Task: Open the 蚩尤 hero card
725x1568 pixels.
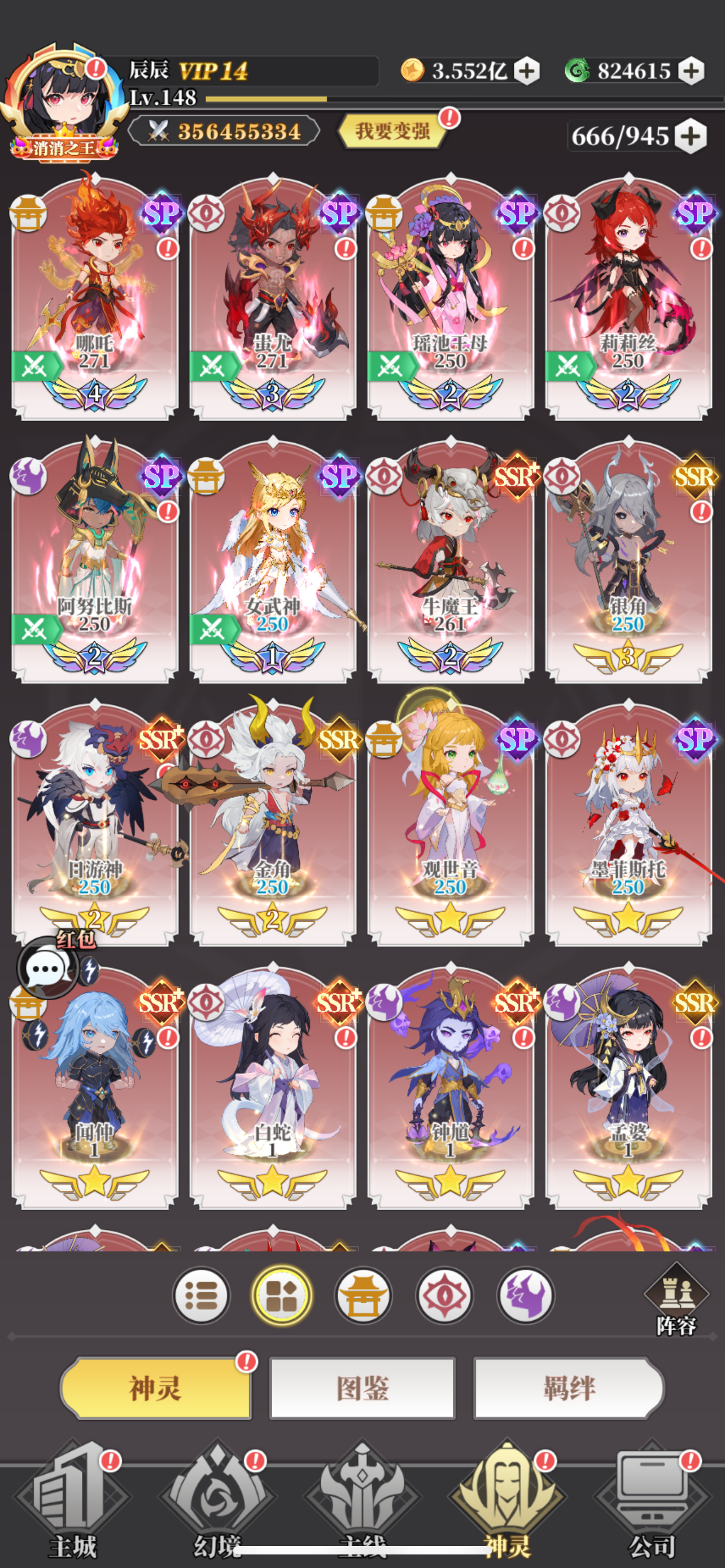Action: click(272, 298)
